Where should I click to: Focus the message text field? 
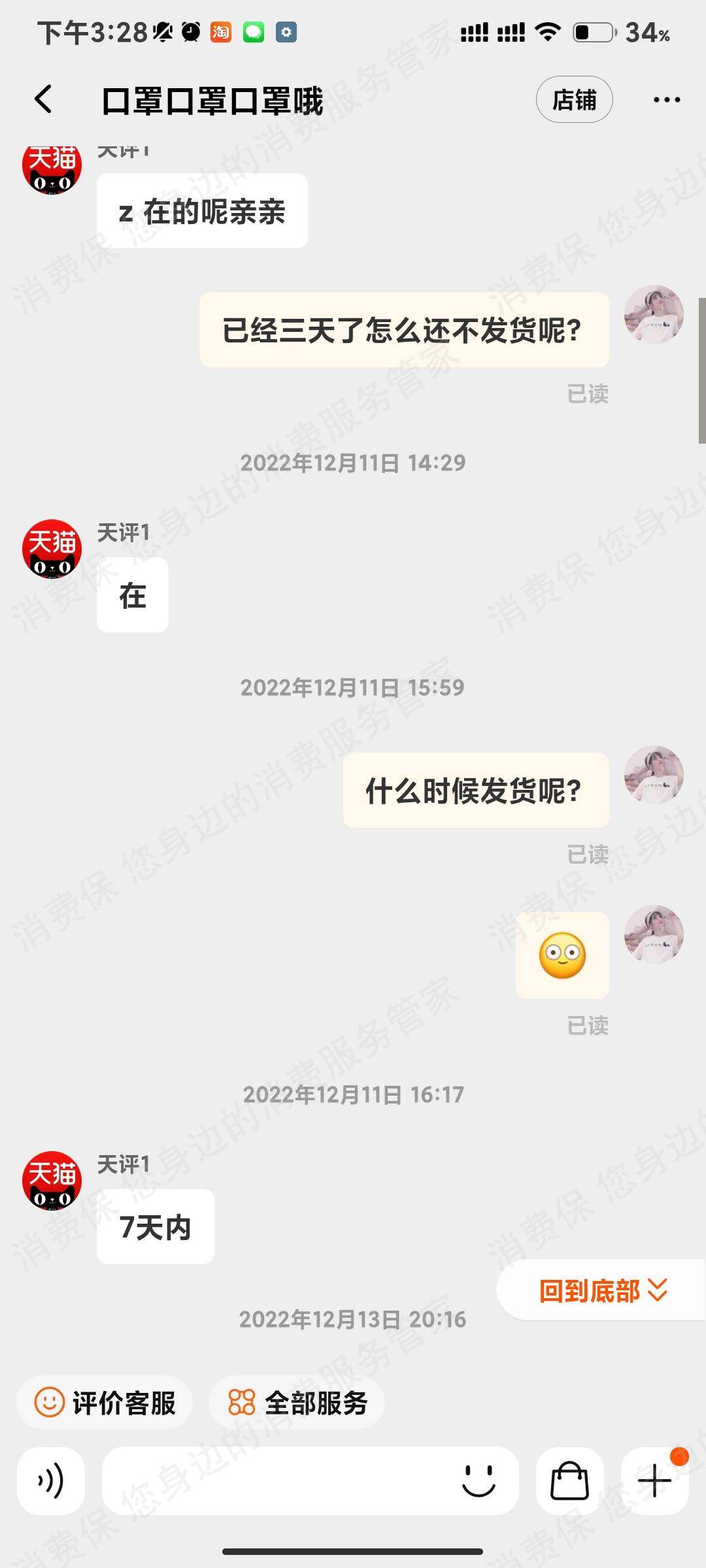point(275,1480)
